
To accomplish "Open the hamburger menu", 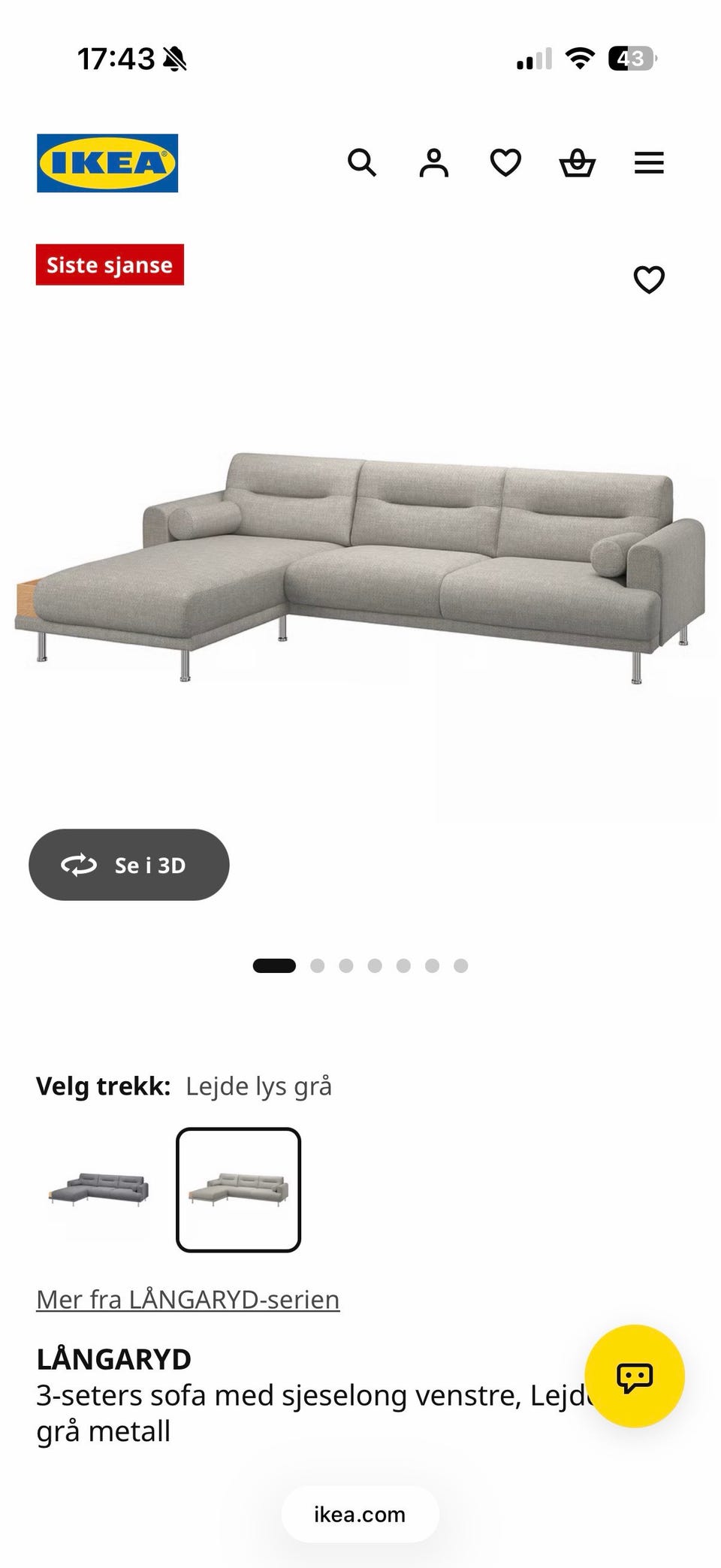I will click(649, 163).
